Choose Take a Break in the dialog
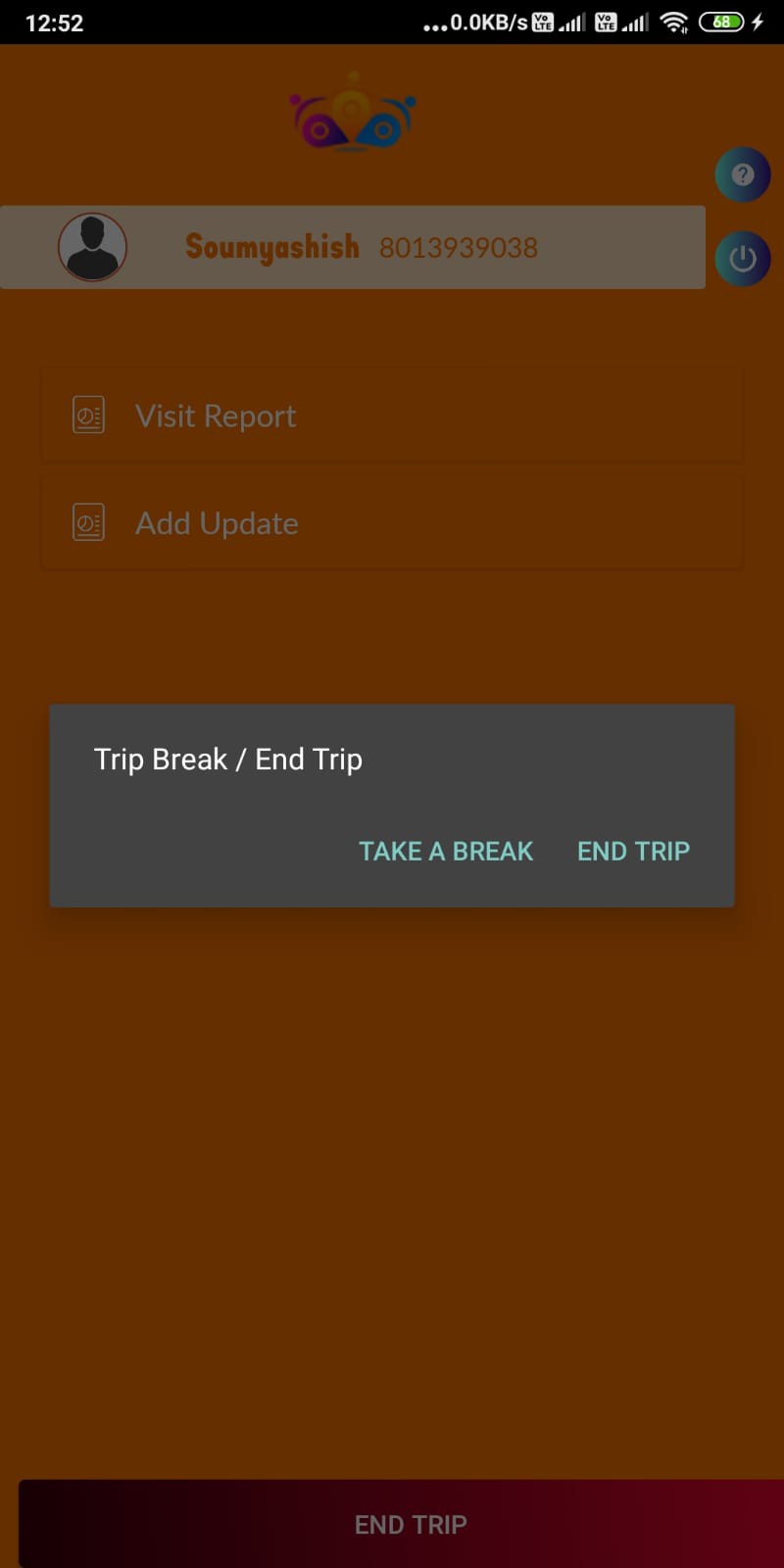This screenshot has height=1568, width=784. [x=446, y=851]
